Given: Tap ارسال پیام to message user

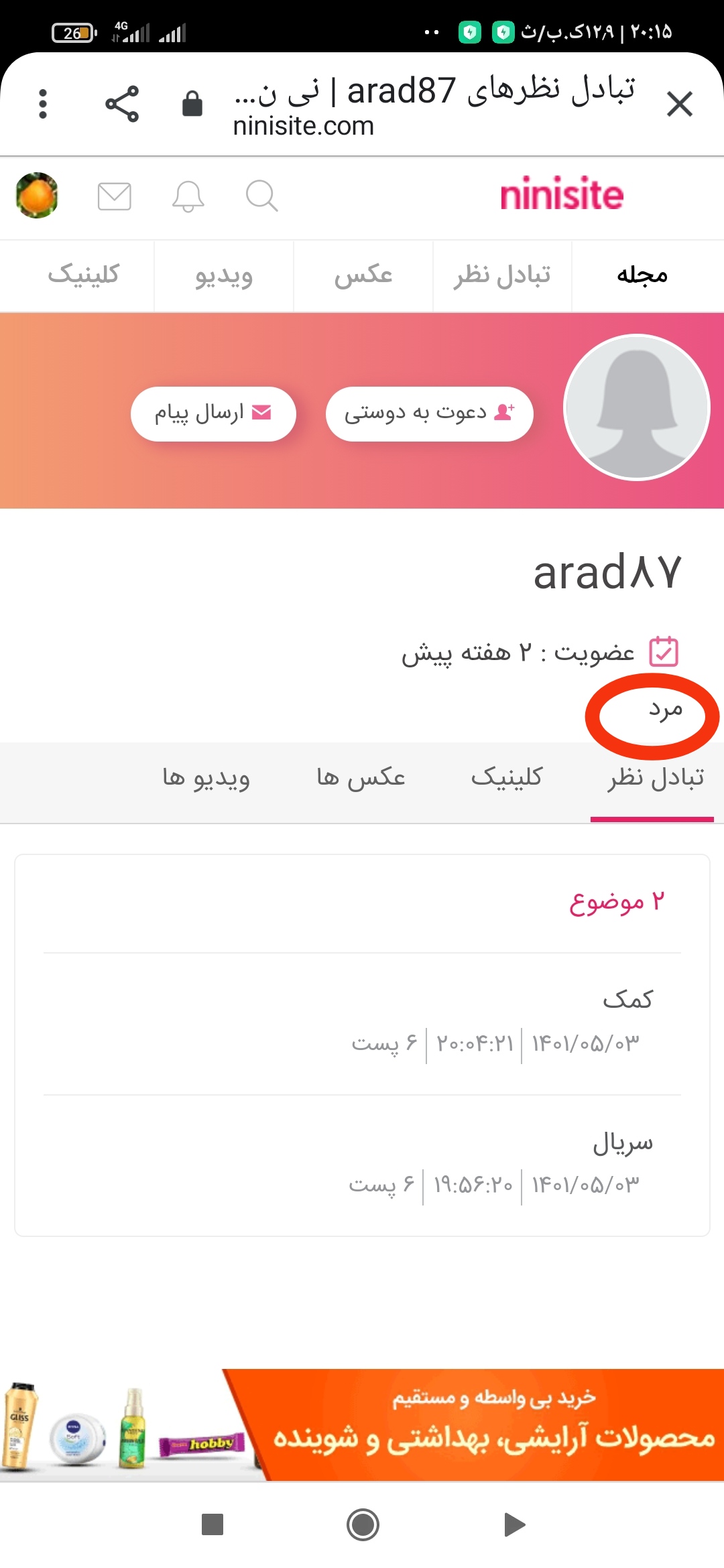Looking at the screenshot, I should coord(213,413).
